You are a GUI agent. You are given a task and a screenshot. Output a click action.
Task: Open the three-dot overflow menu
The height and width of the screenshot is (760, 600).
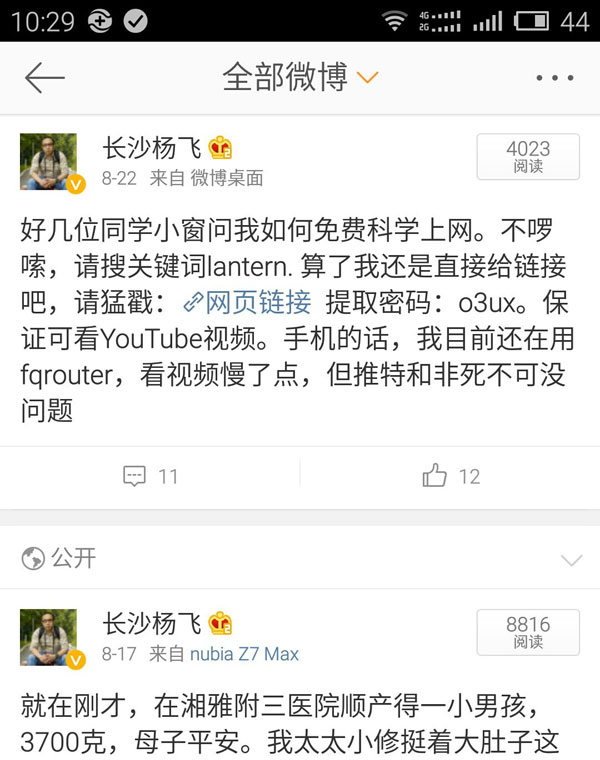pos(553,77)
